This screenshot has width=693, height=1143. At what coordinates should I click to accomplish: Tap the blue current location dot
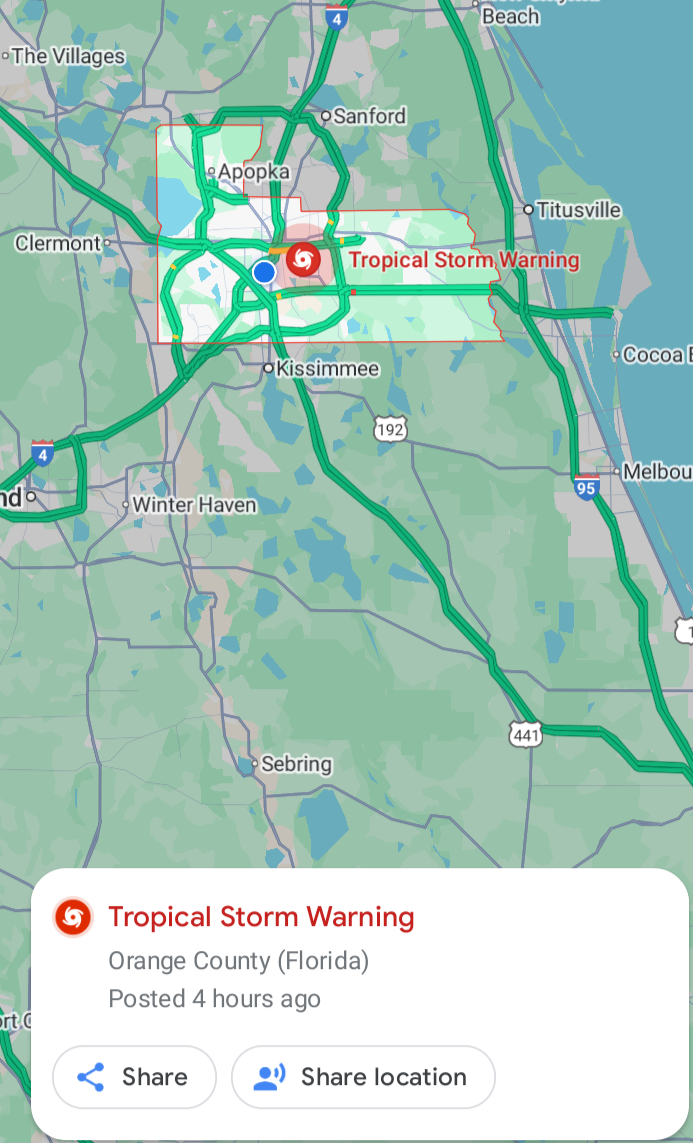tap(264, 272)
